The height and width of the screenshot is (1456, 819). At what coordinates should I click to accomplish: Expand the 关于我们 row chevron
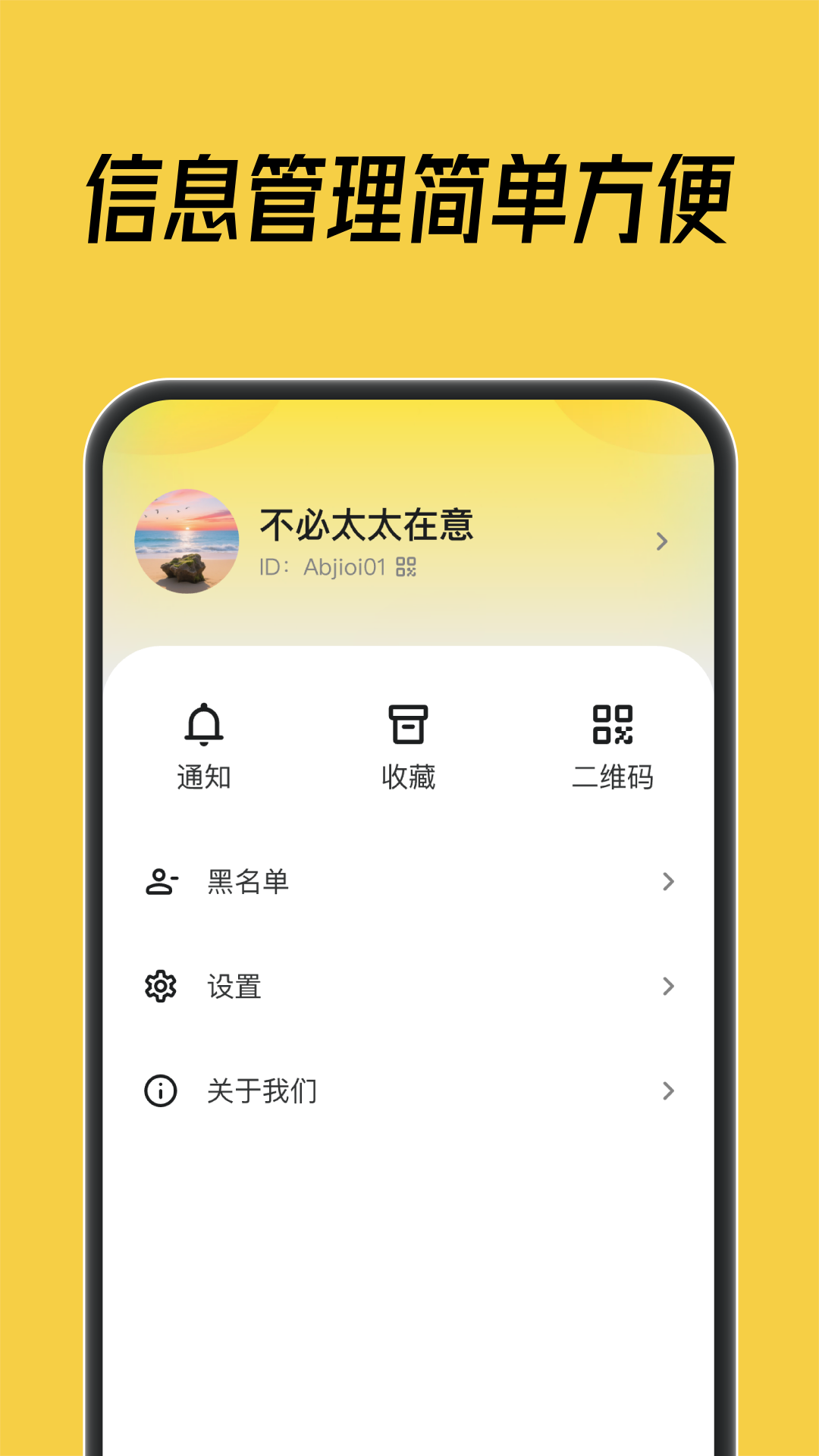[667, 1091]
